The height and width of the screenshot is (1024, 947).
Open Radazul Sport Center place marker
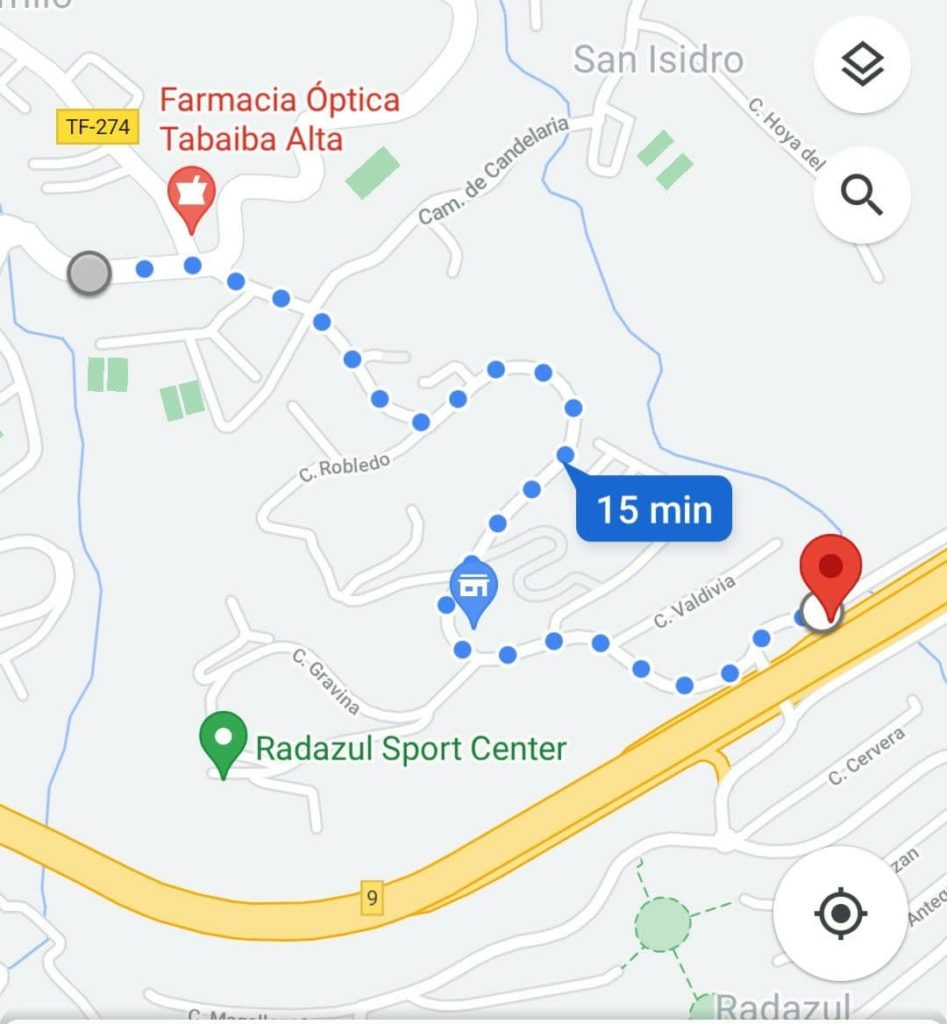coord(223,740)
